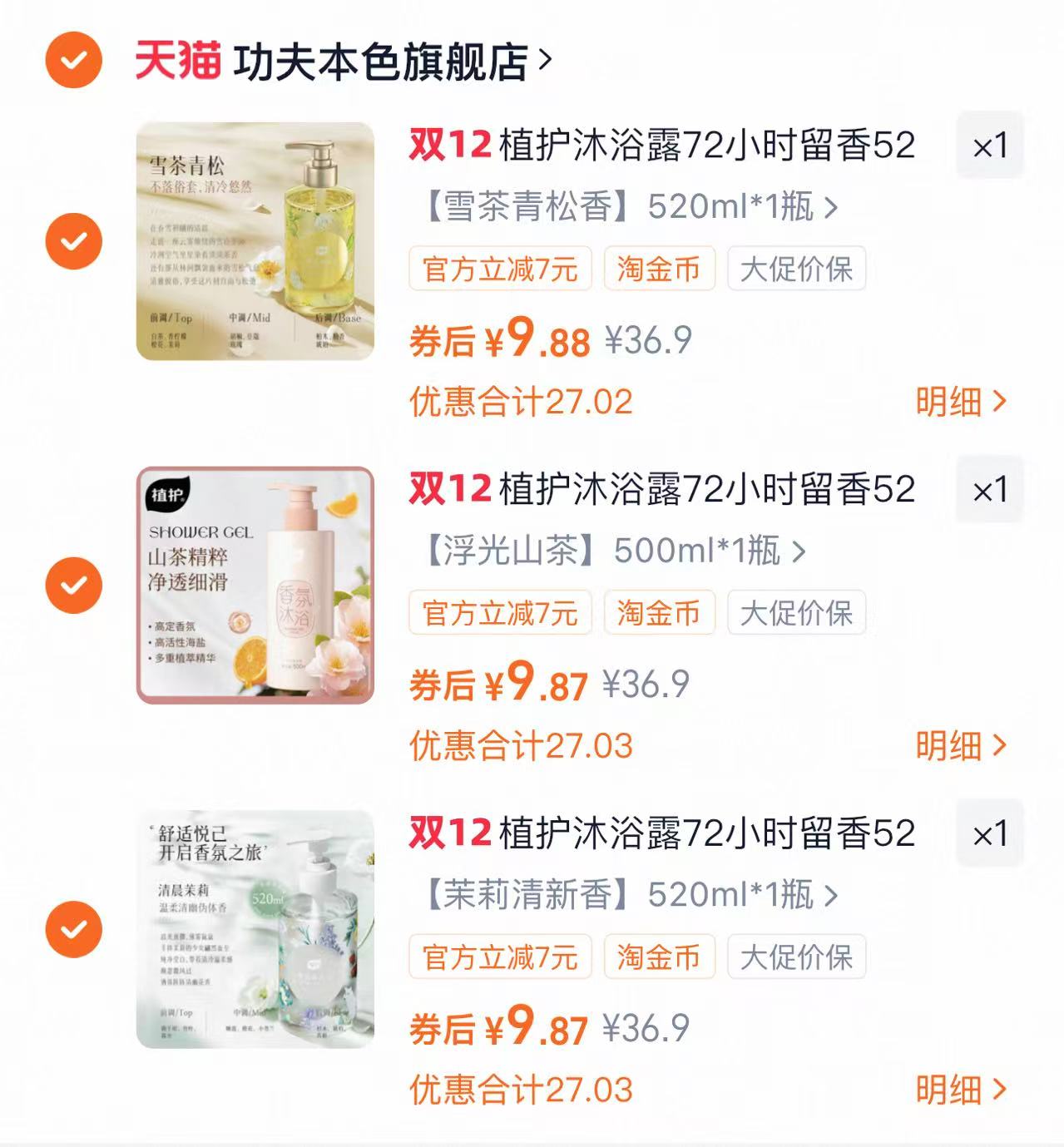Click the 大促价保 price-protection tag on last item

(795, 957)
